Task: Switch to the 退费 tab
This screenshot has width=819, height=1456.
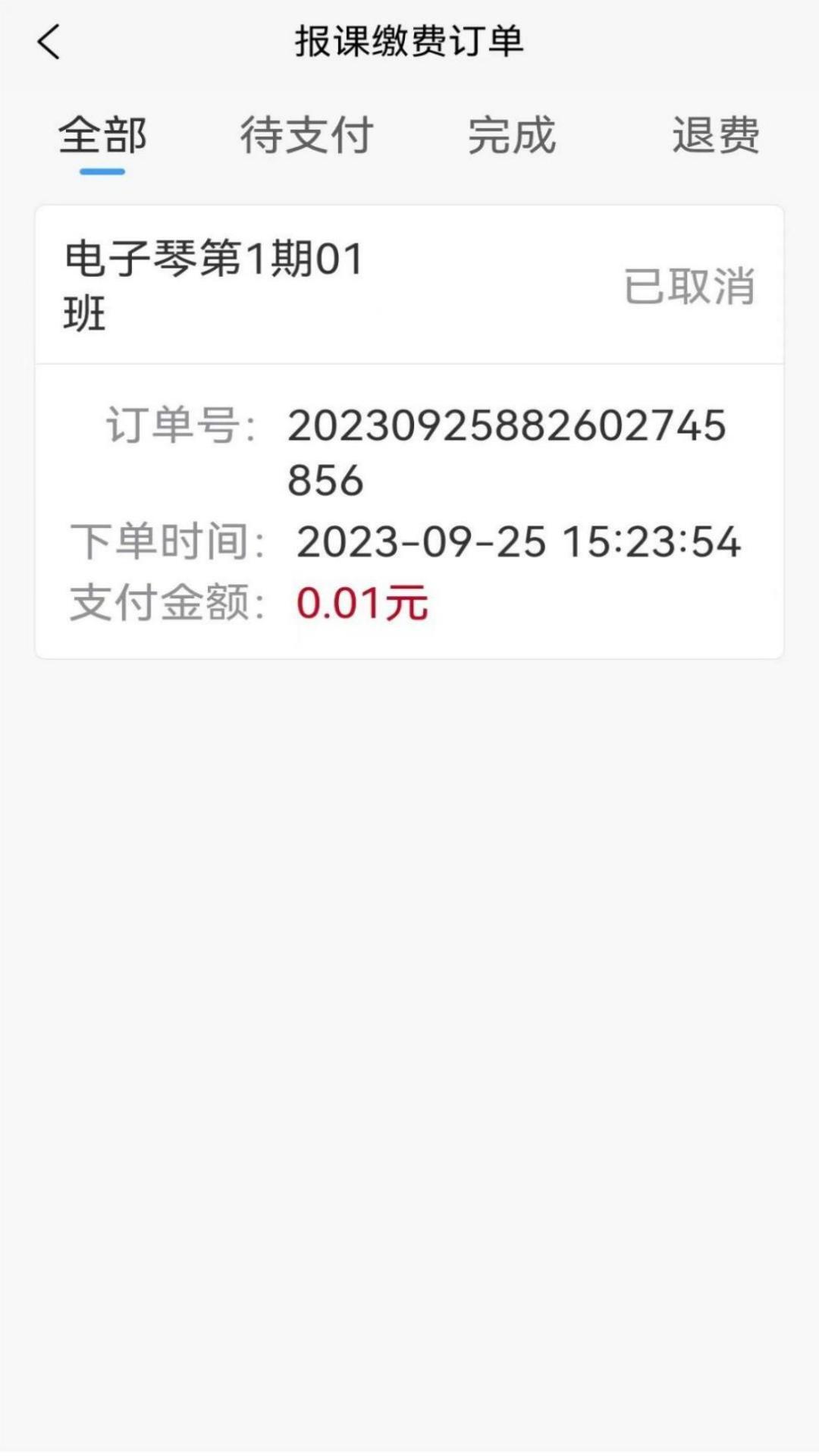Action: (715, 135)
